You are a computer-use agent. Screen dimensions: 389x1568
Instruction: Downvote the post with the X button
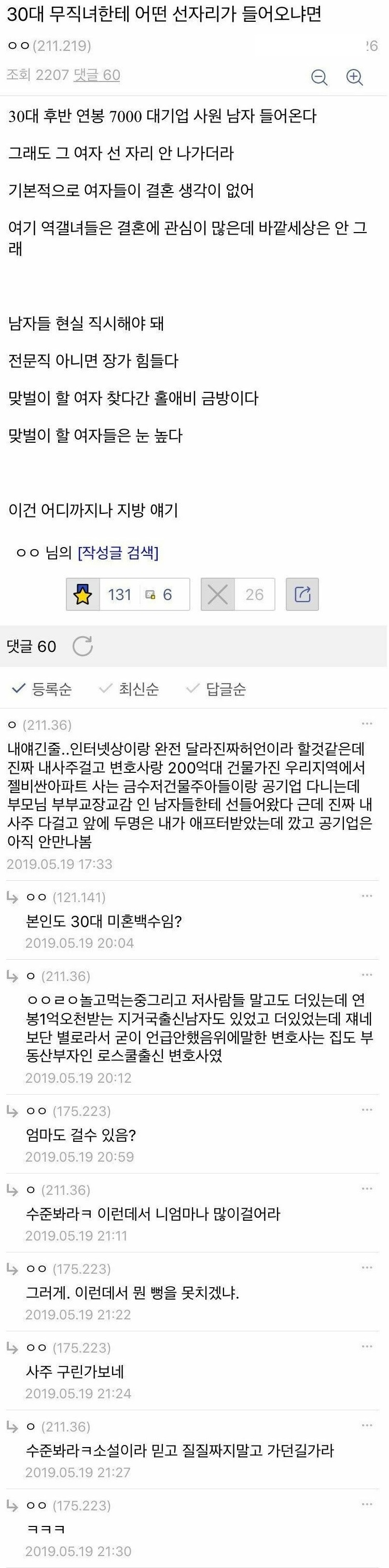[218, 594]
